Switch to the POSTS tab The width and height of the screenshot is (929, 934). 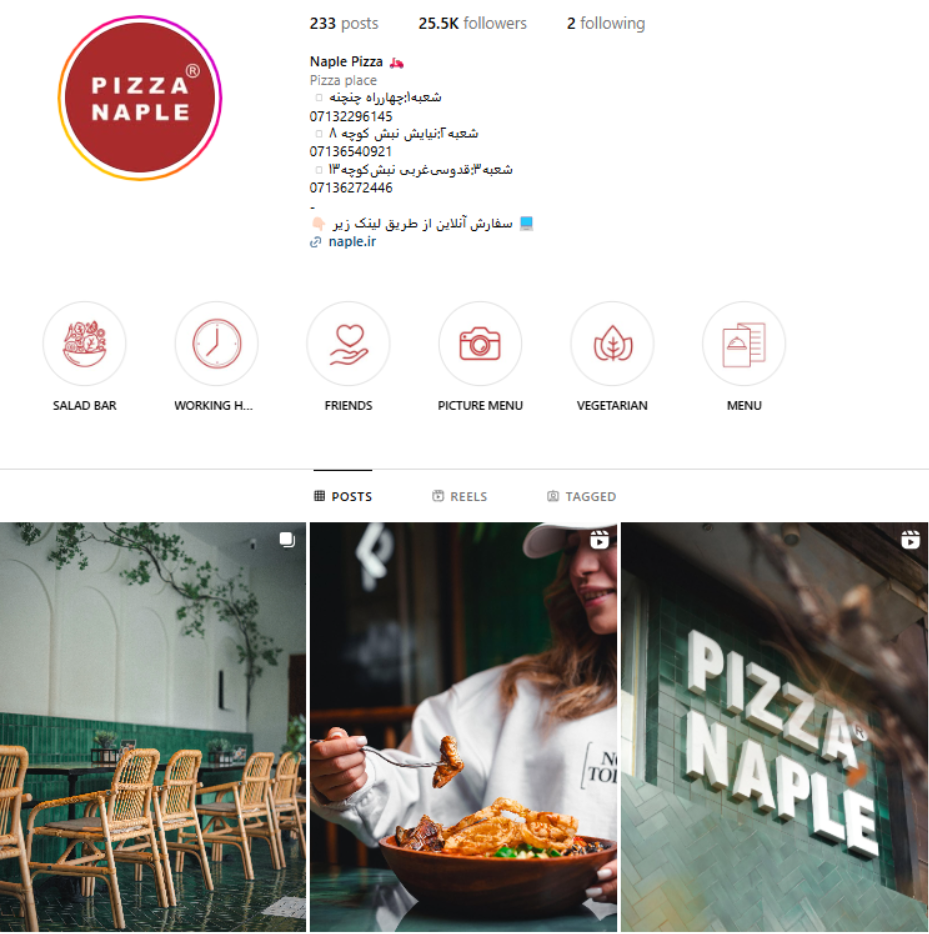[x=342, y=496]
